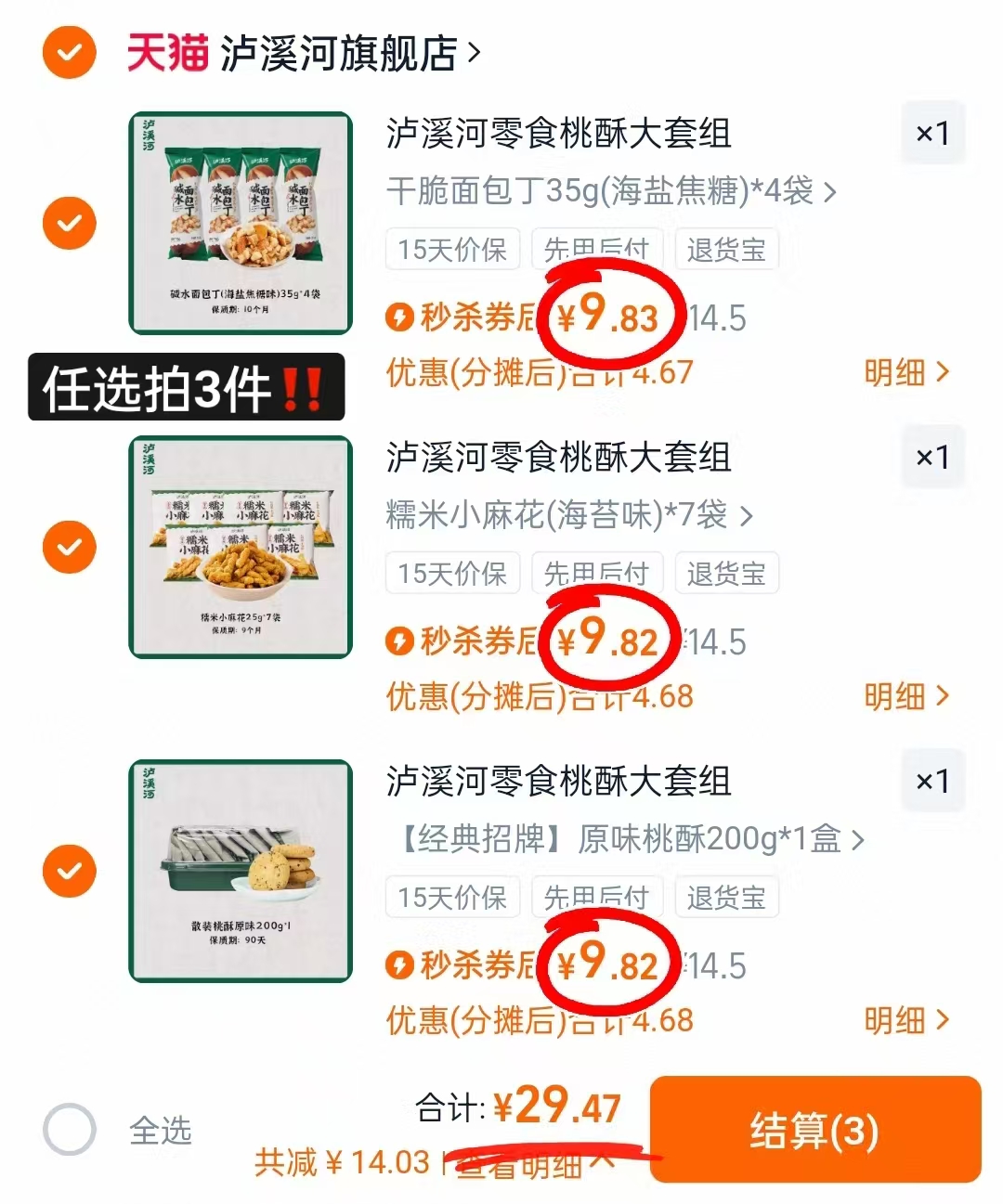Click the 15天价保 badge on first item
The image size is (1003, 1204).
tap(452, 248)
